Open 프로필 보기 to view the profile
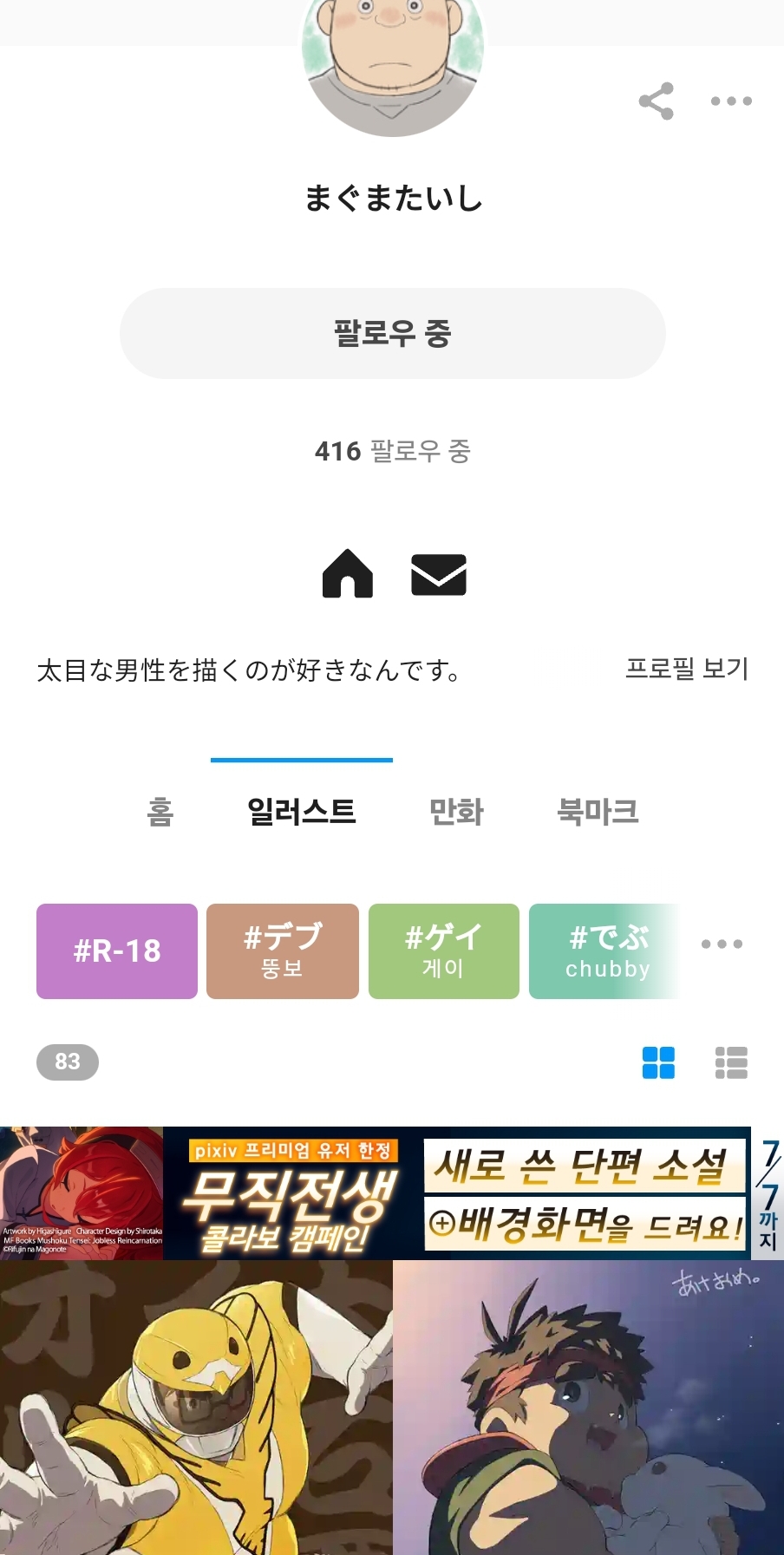 pos(687,669)
